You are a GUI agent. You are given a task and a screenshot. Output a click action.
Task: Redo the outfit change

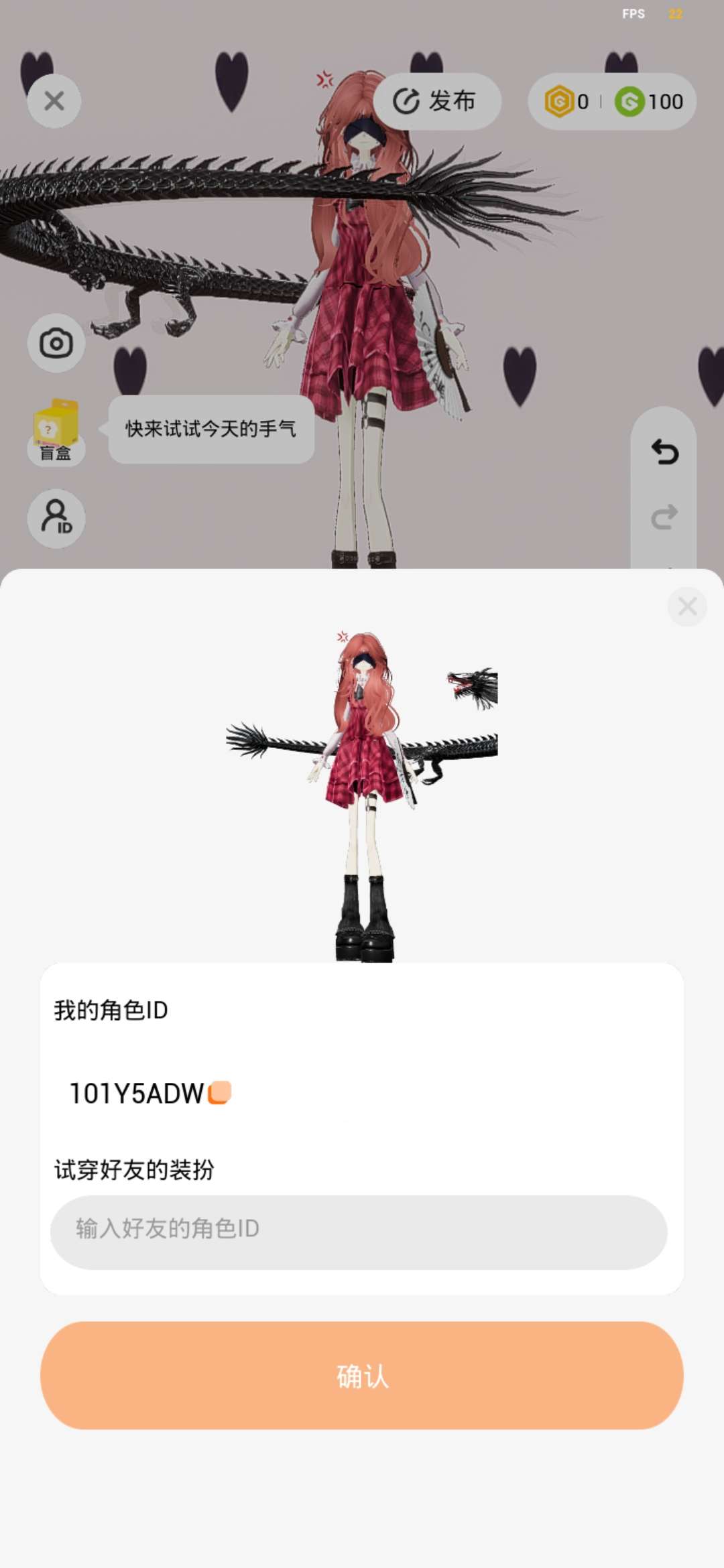(664, 517)
